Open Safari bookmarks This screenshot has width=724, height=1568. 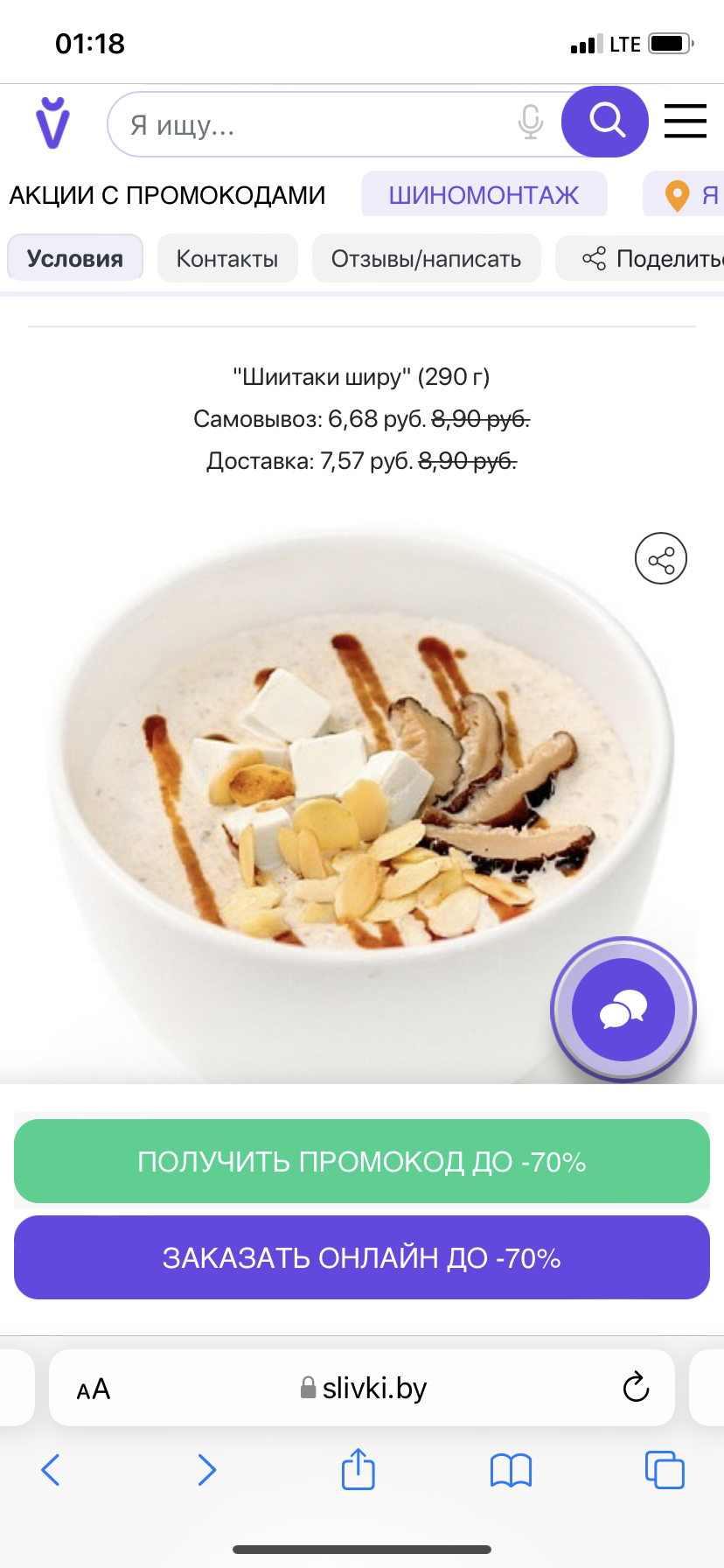click(x=511, y=1470)
